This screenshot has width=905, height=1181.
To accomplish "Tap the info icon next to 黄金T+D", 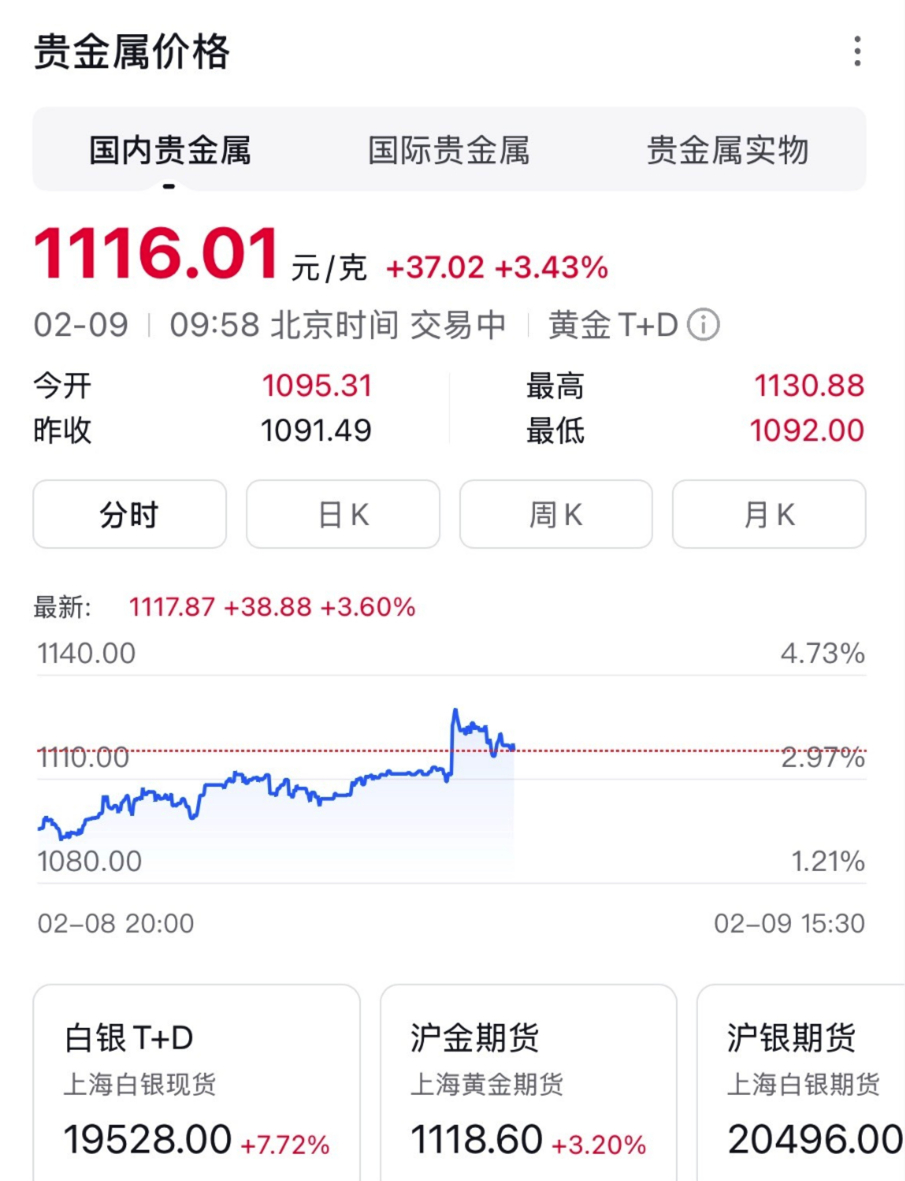I will (703, 325).
